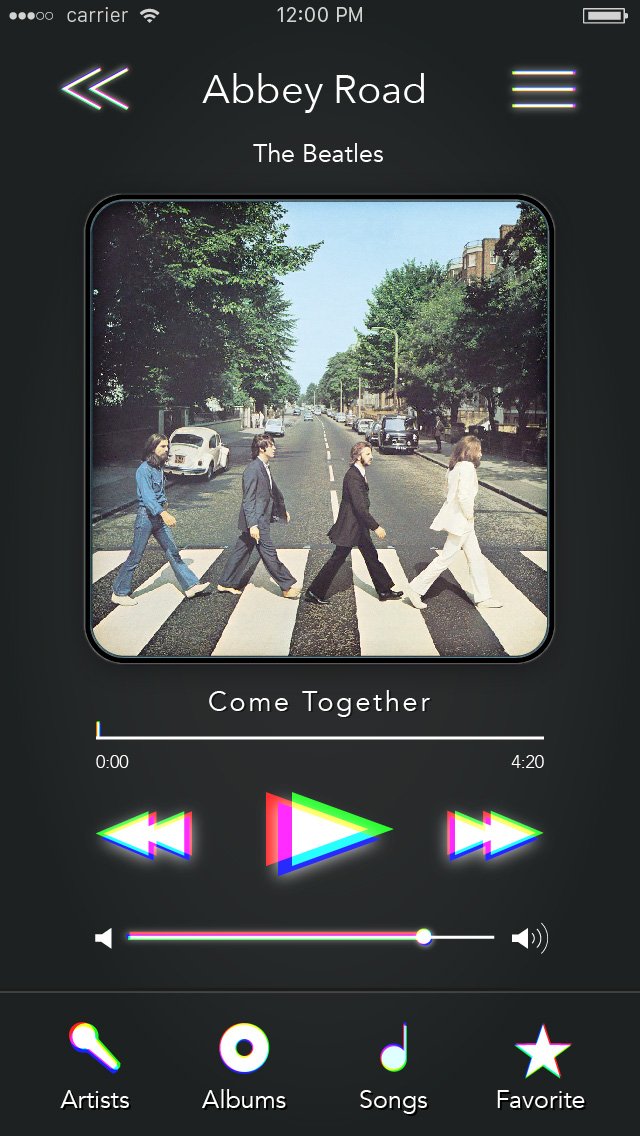Skip to the previous track
Screen dimensions: 640x1136
[146, 833]
